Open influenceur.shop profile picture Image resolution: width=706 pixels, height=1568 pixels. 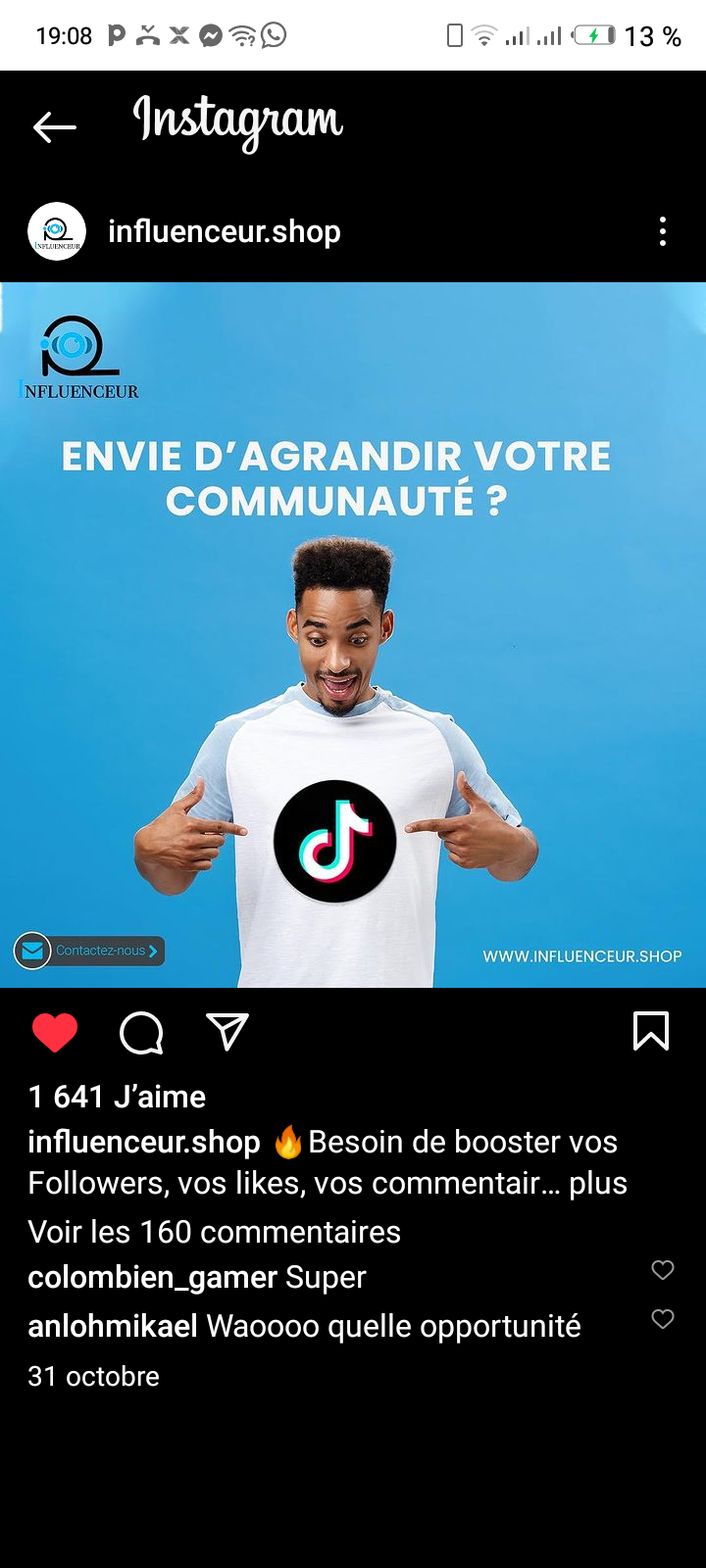coord(57,232)
